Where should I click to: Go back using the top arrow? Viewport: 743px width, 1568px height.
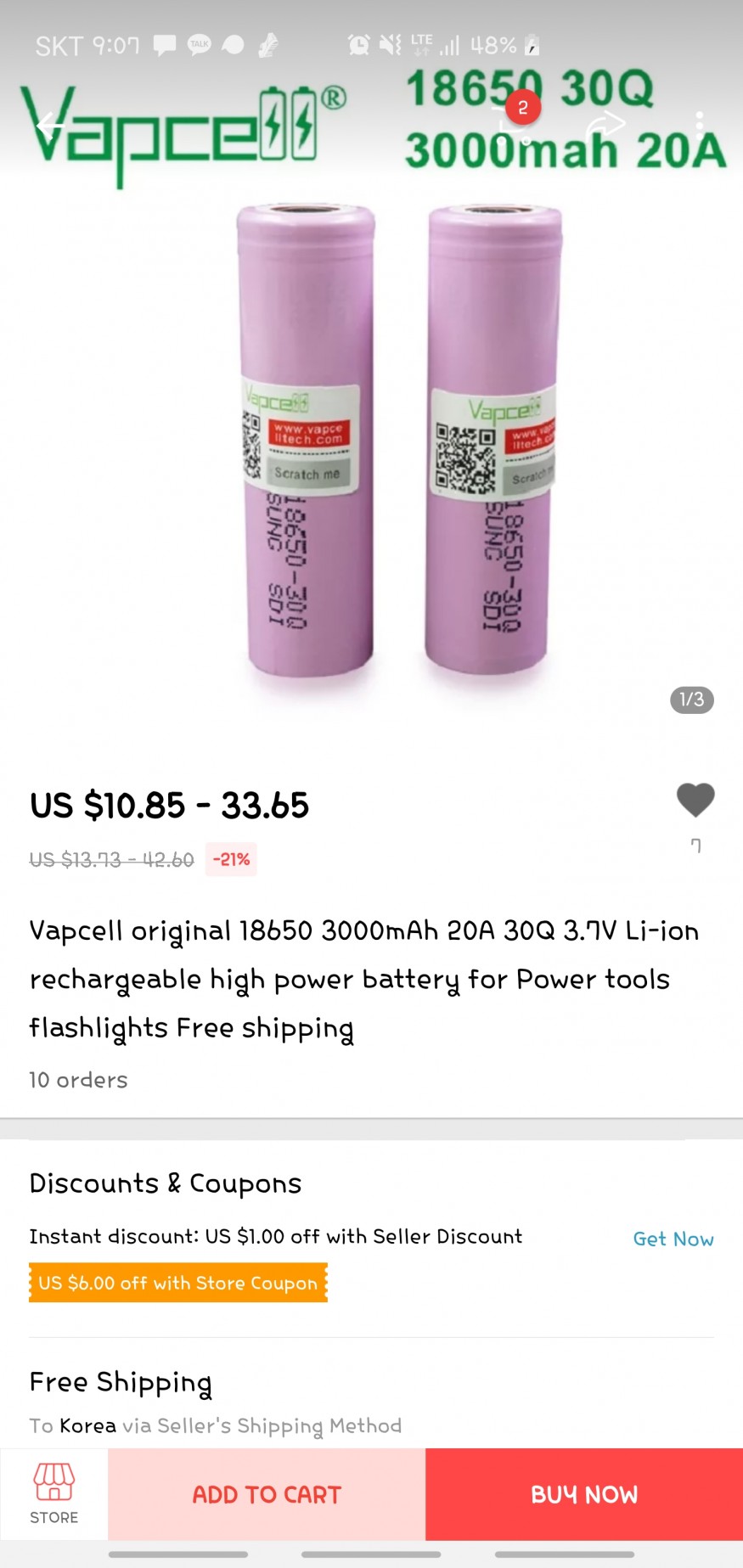51,126
